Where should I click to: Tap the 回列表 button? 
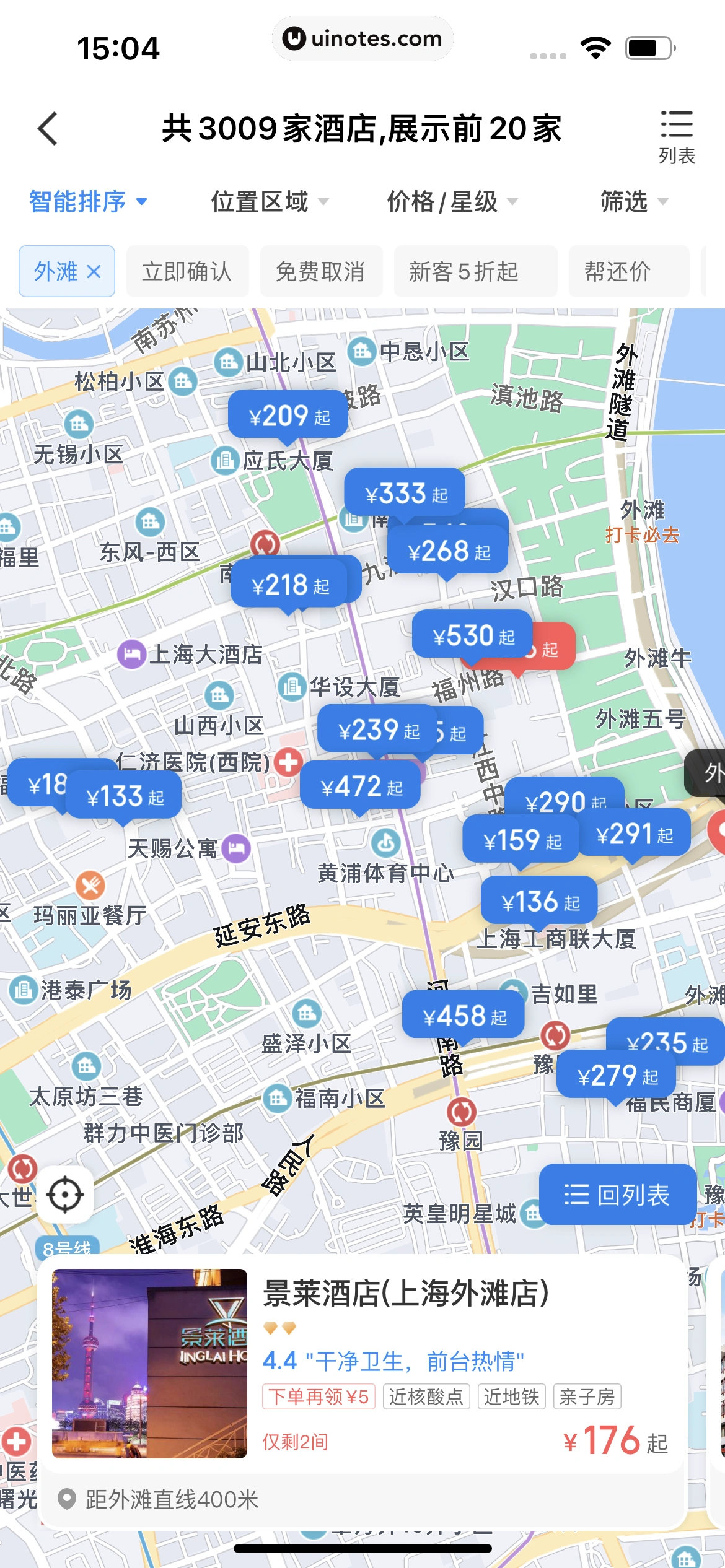click(x=617, y=1195)
